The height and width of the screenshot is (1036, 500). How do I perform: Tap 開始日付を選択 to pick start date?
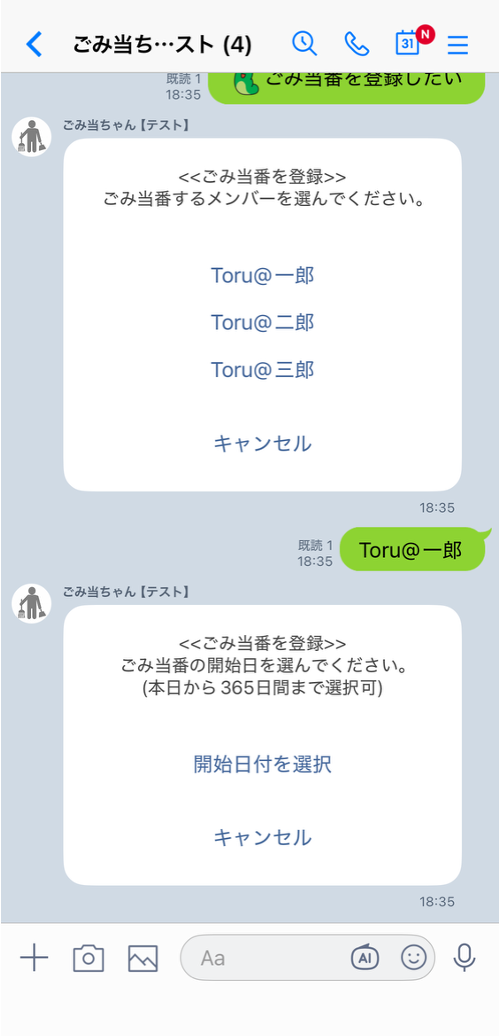(262, 764)
